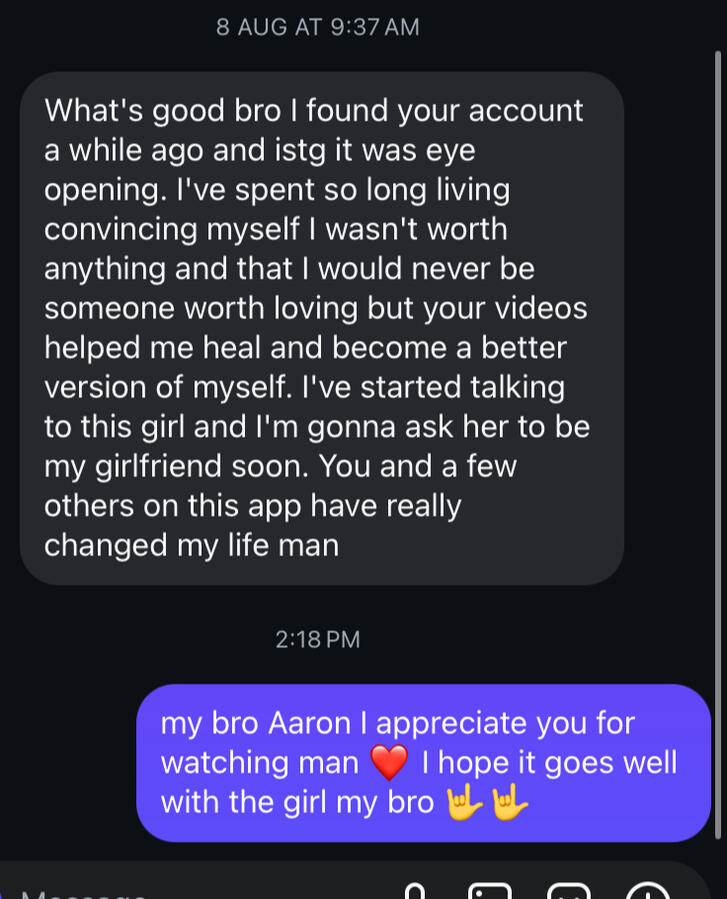
Task: Open the photo gallery icon
Action: coord(490,892)
